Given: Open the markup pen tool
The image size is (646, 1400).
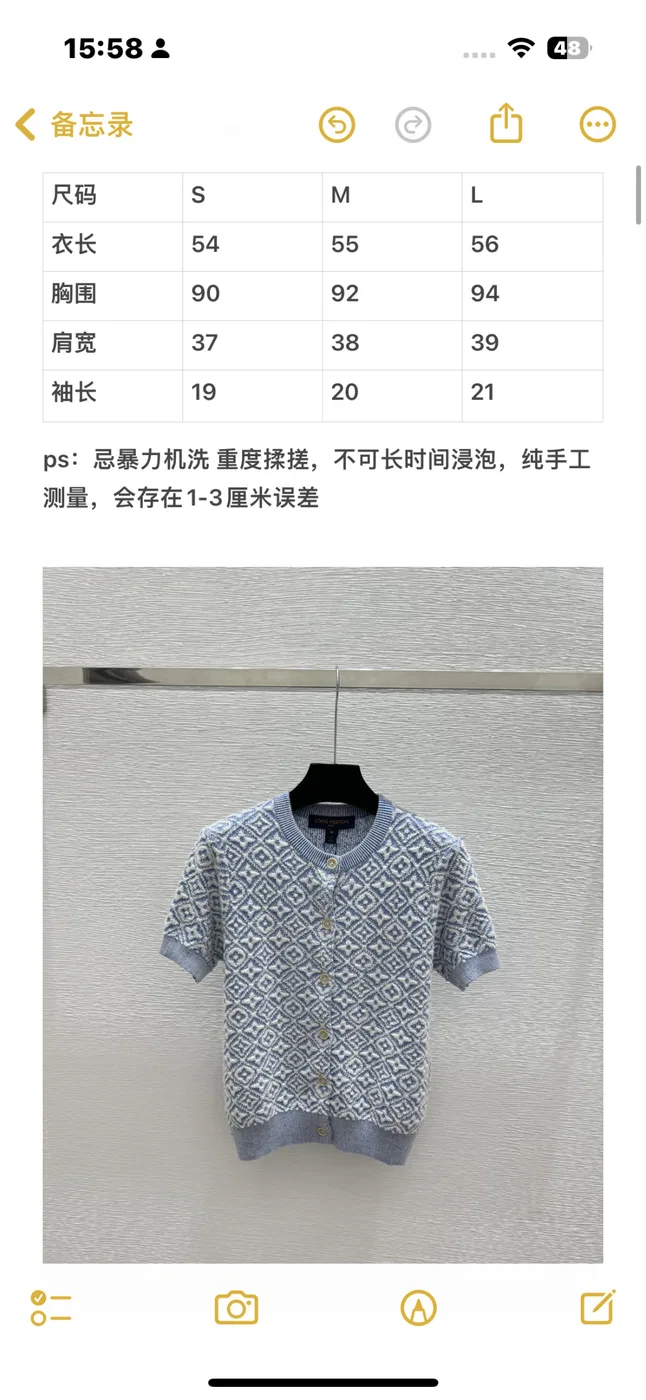Looking at the screenshot, I should (418, 1308).
